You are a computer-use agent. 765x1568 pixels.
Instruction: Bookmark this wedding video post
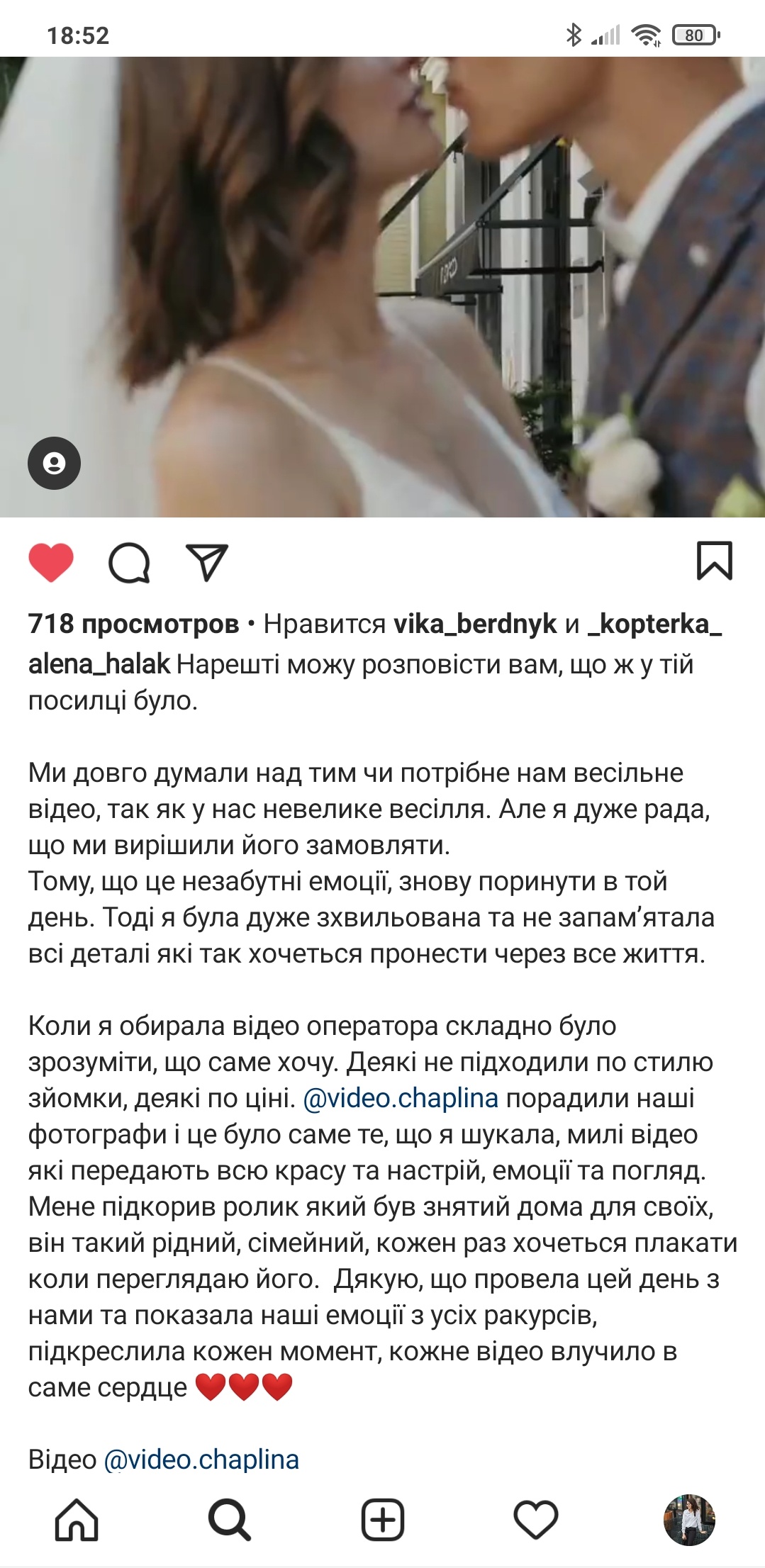pos(714,561)
